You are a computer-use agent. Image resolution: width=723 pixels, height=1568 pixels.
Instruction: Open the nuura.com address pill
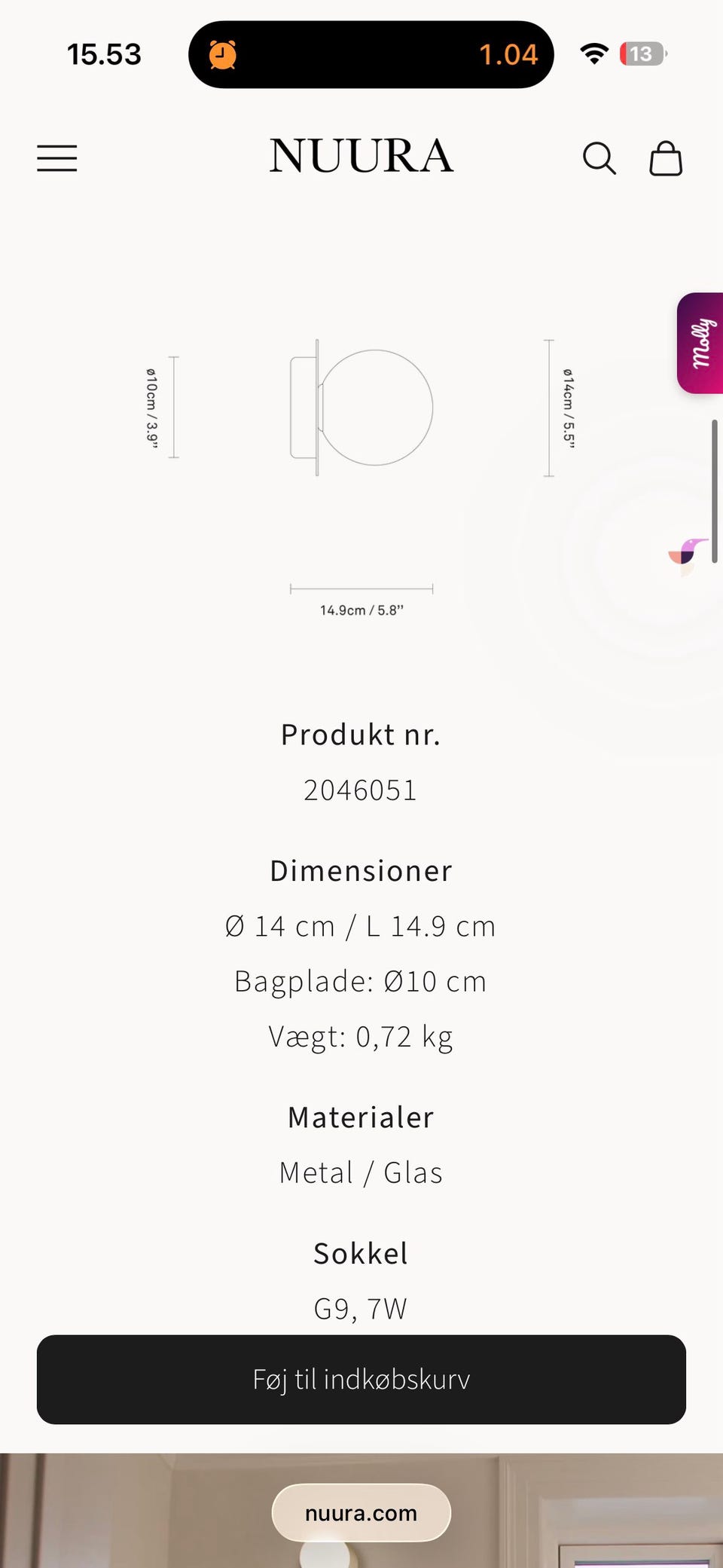361,1513
